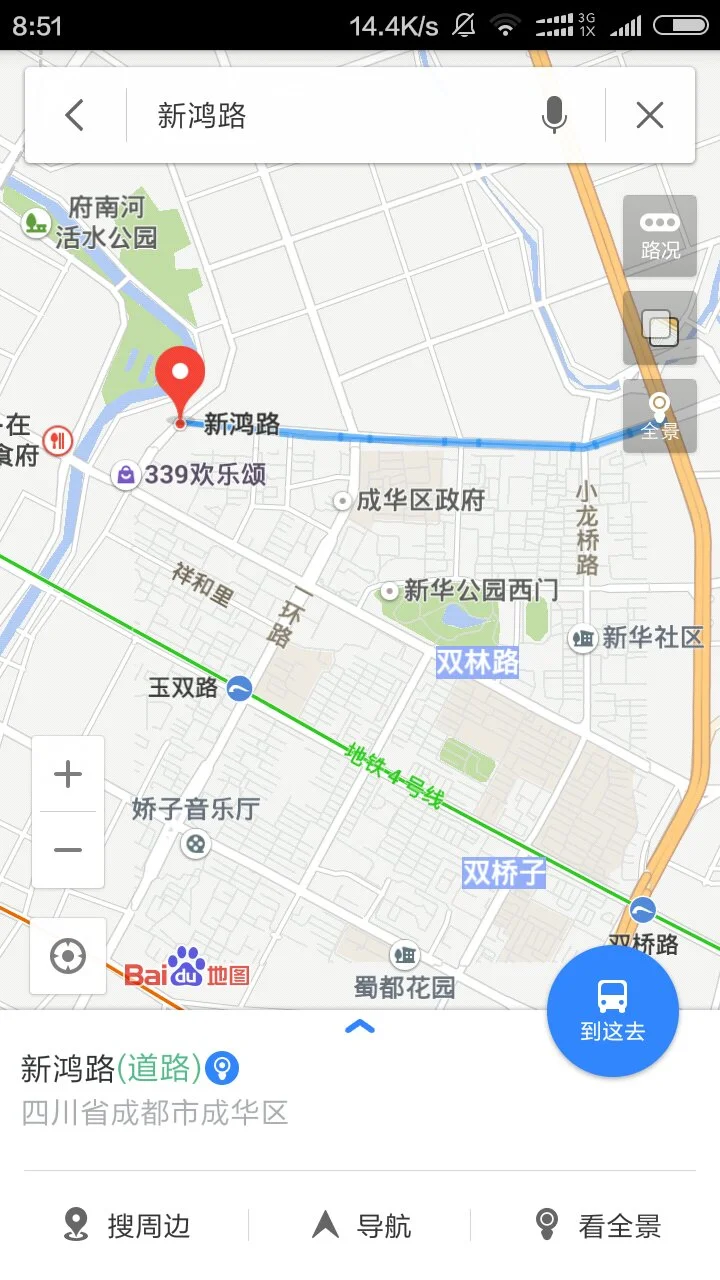Select the 339欢乐颂 metro station icon

point(125,477)
